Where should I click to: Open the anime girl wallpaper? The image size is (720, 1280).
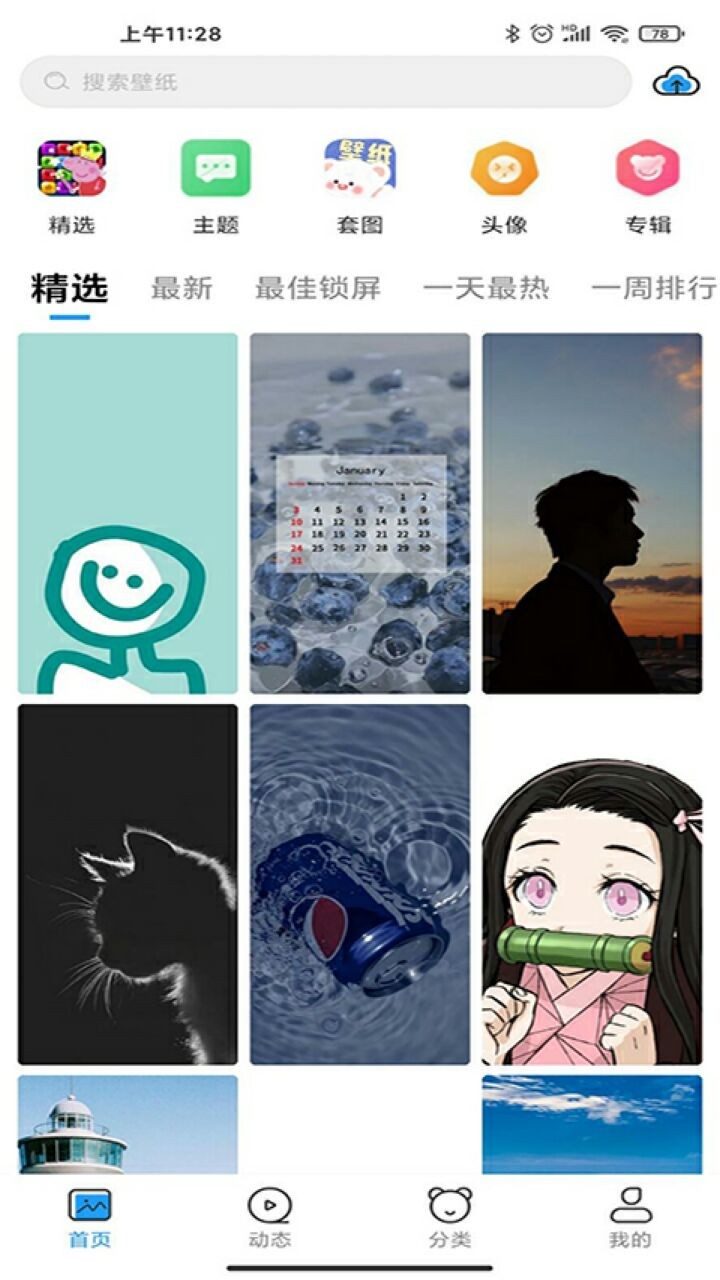[x=592, y=910]
